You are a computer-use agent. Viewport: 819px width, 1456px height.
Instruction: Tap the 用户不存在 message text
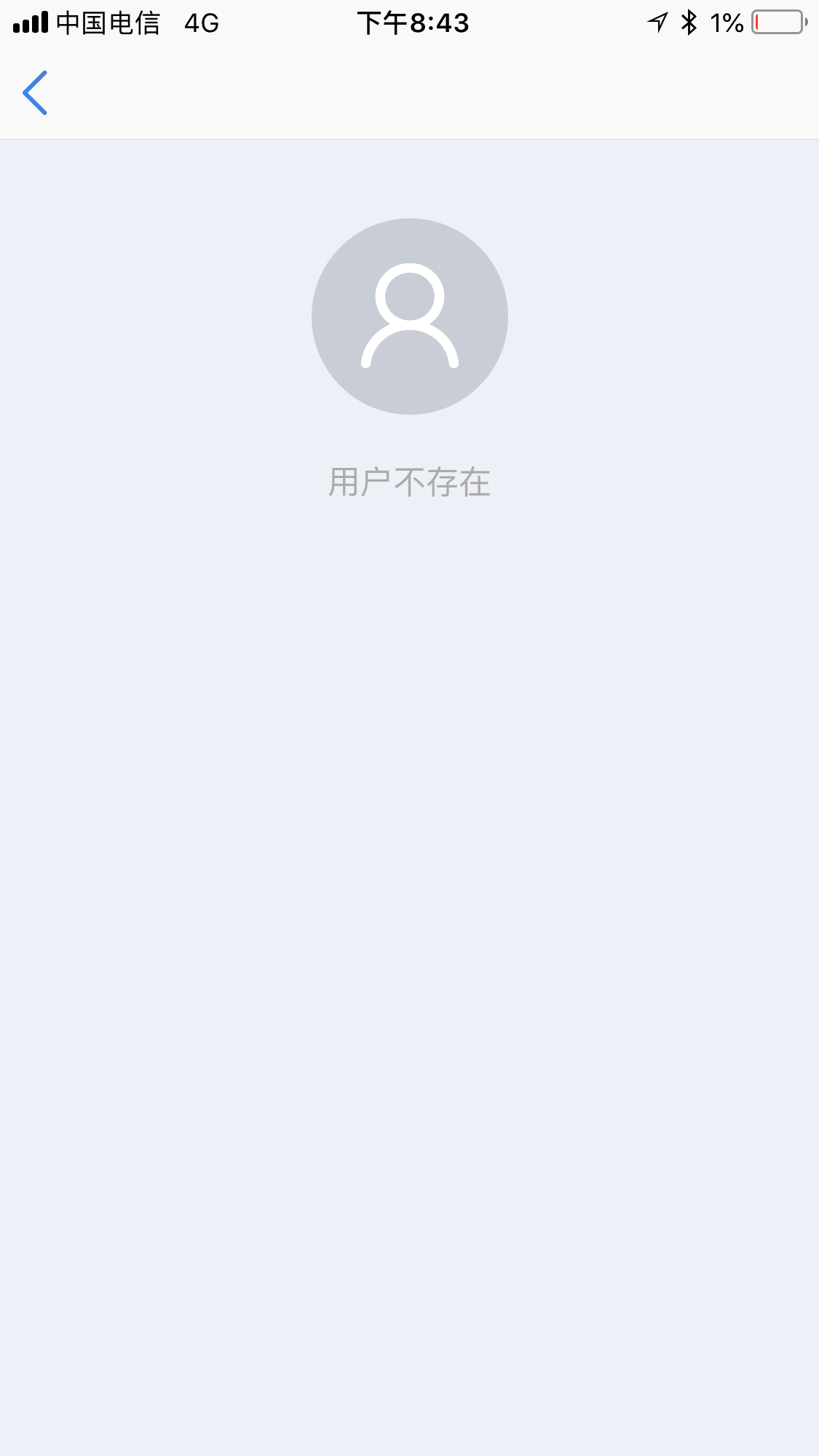click(x=409, y=480)
